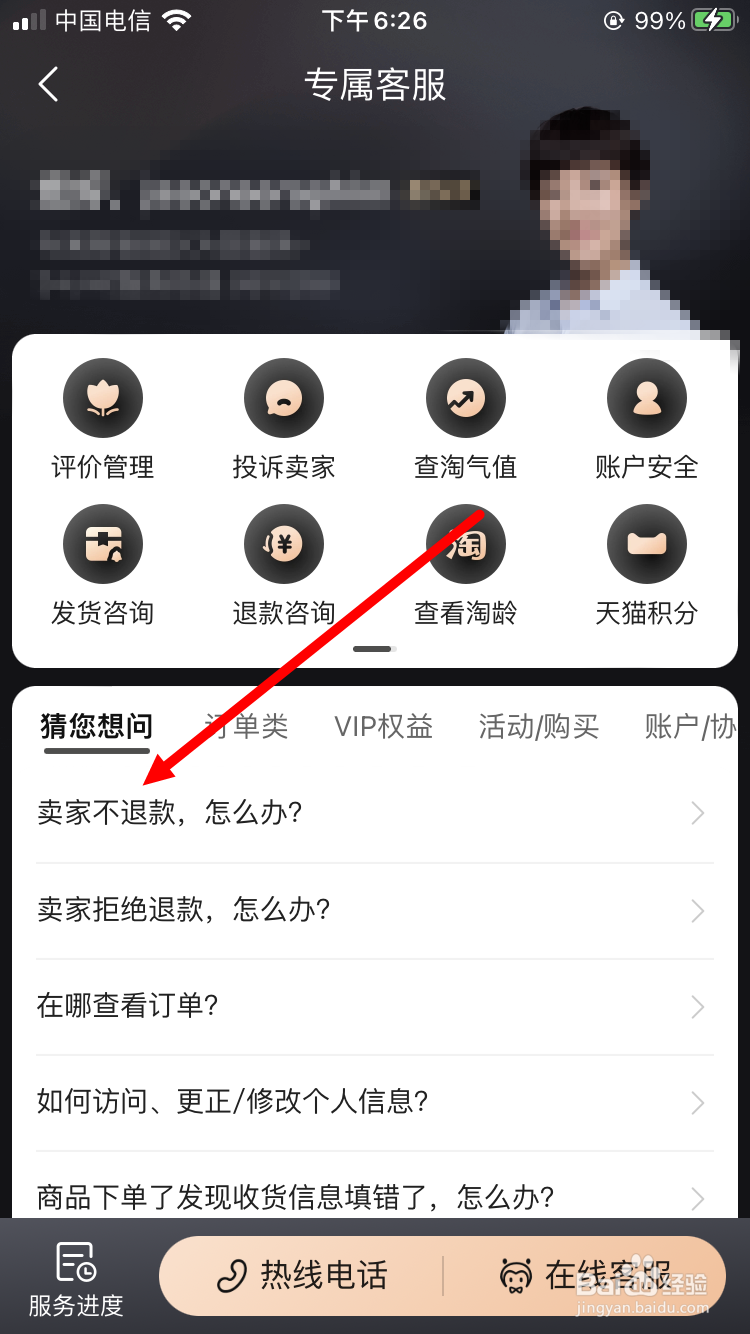Open 卖家拒绝退款，怎么办? question
750x1334 pixels.
point(375,910)
